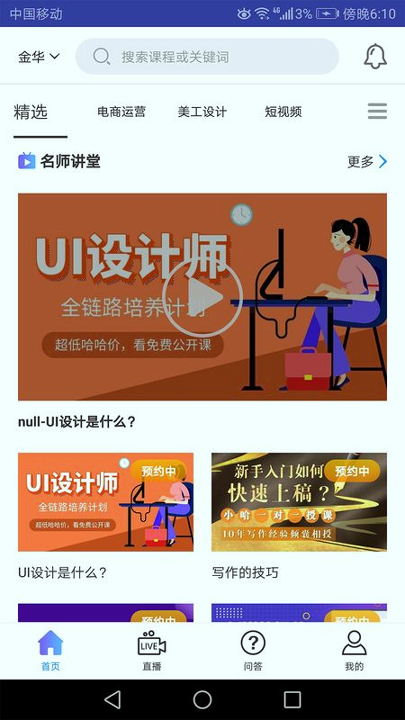
Task: Open the notifications bell
Action: 375,56
